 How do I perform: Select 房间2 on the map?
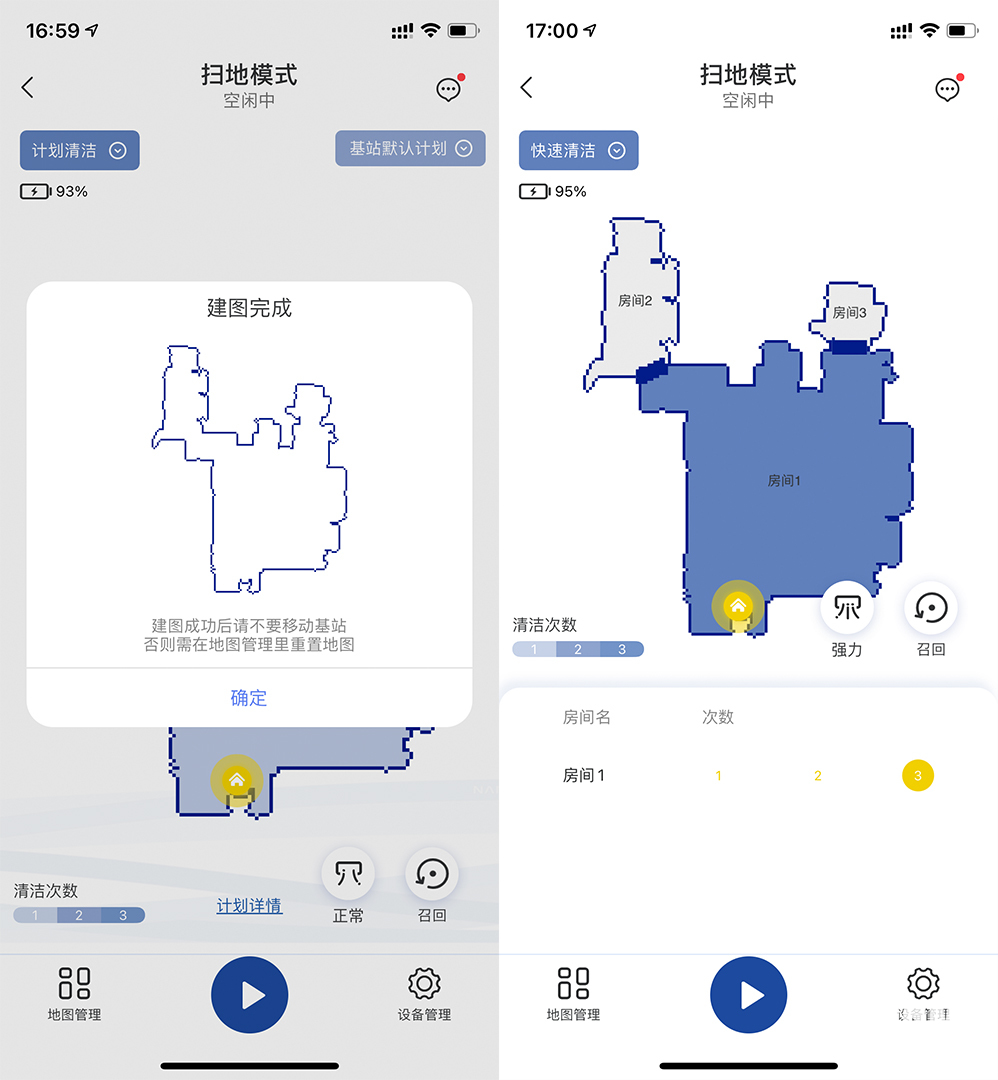tap(635, 300)
